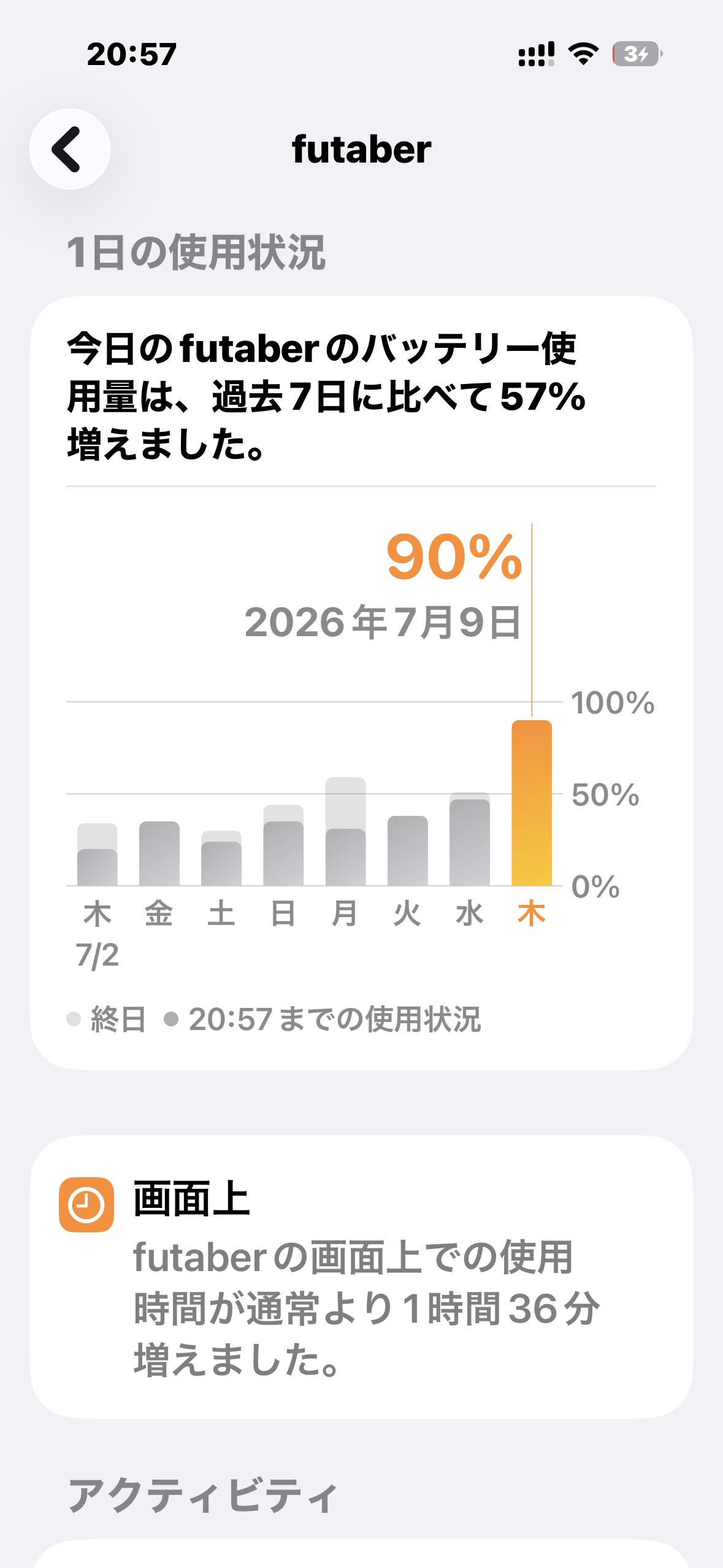Select the 7/2 Thursday usage bar
This screenshot has width=723, height=1568.
tap(98, 855)
